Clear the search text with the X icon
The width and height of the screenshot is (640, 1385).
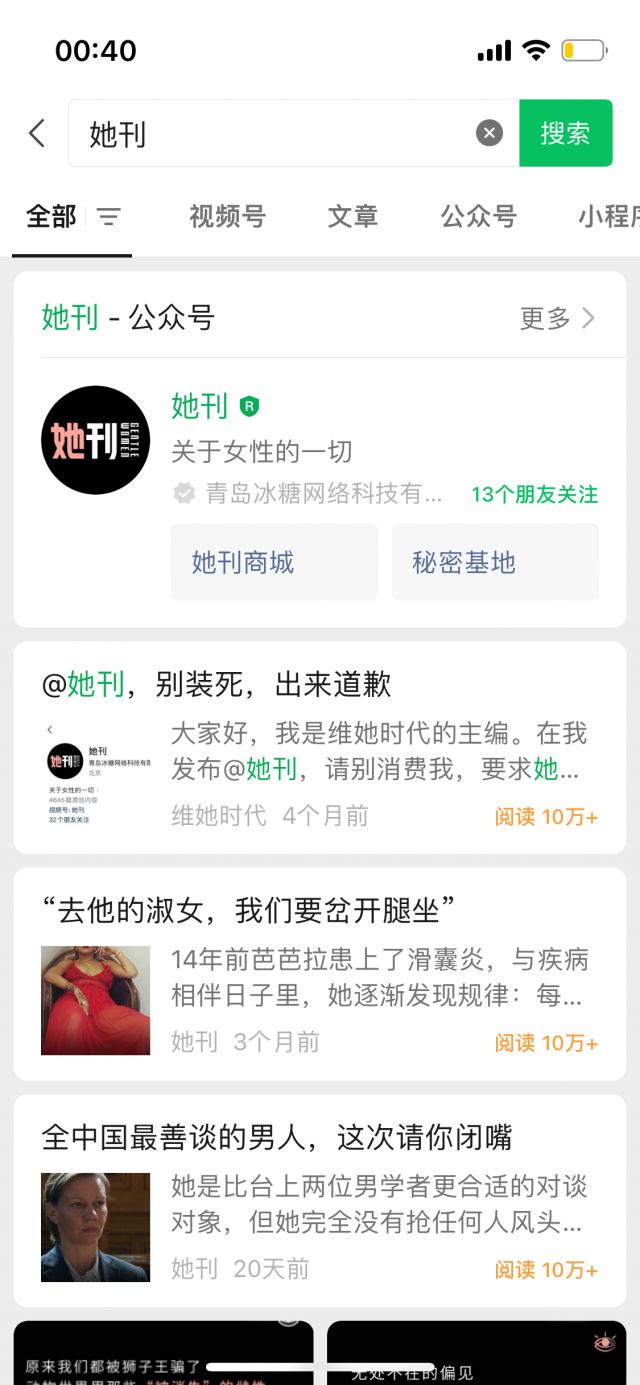point(489,133)
